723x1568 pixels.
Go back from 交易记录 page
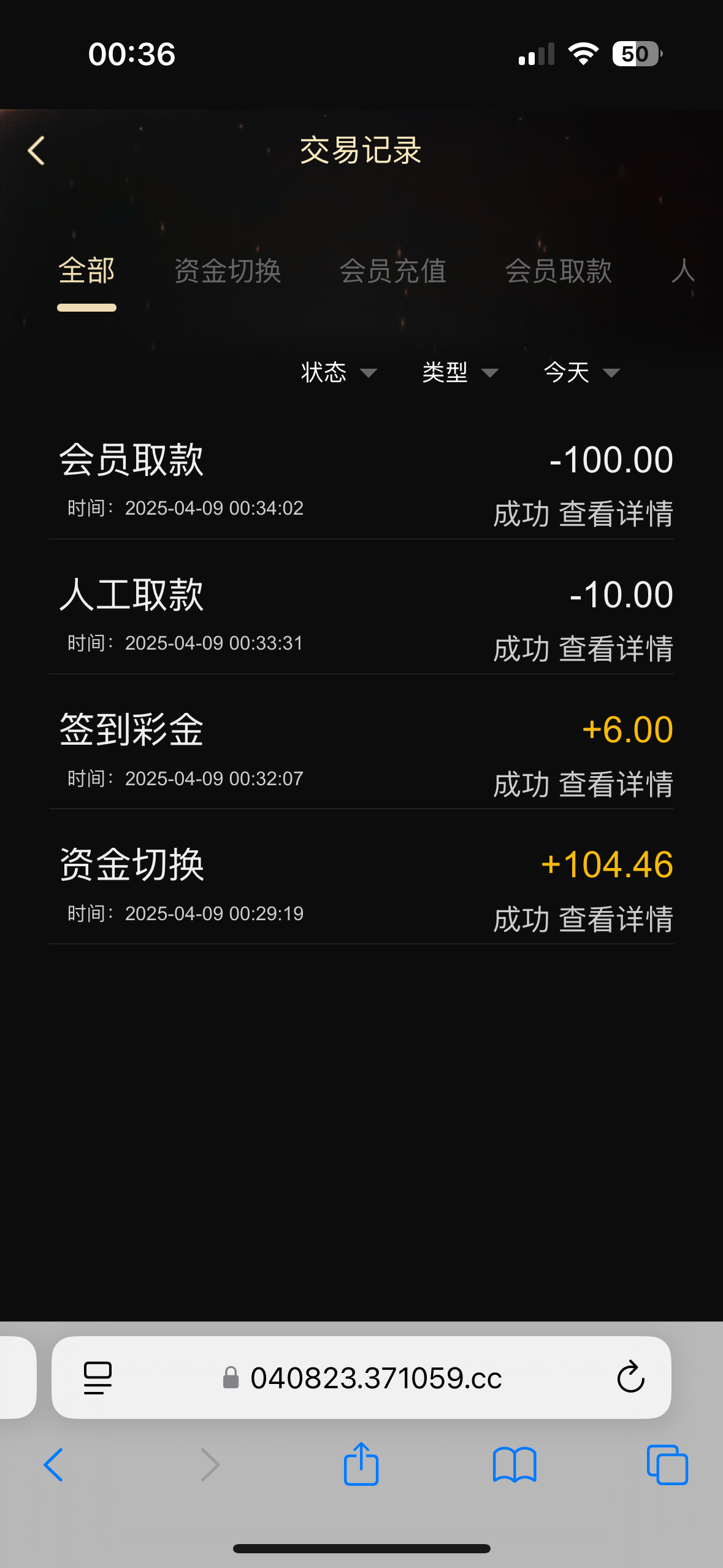[x=37, y=150]
